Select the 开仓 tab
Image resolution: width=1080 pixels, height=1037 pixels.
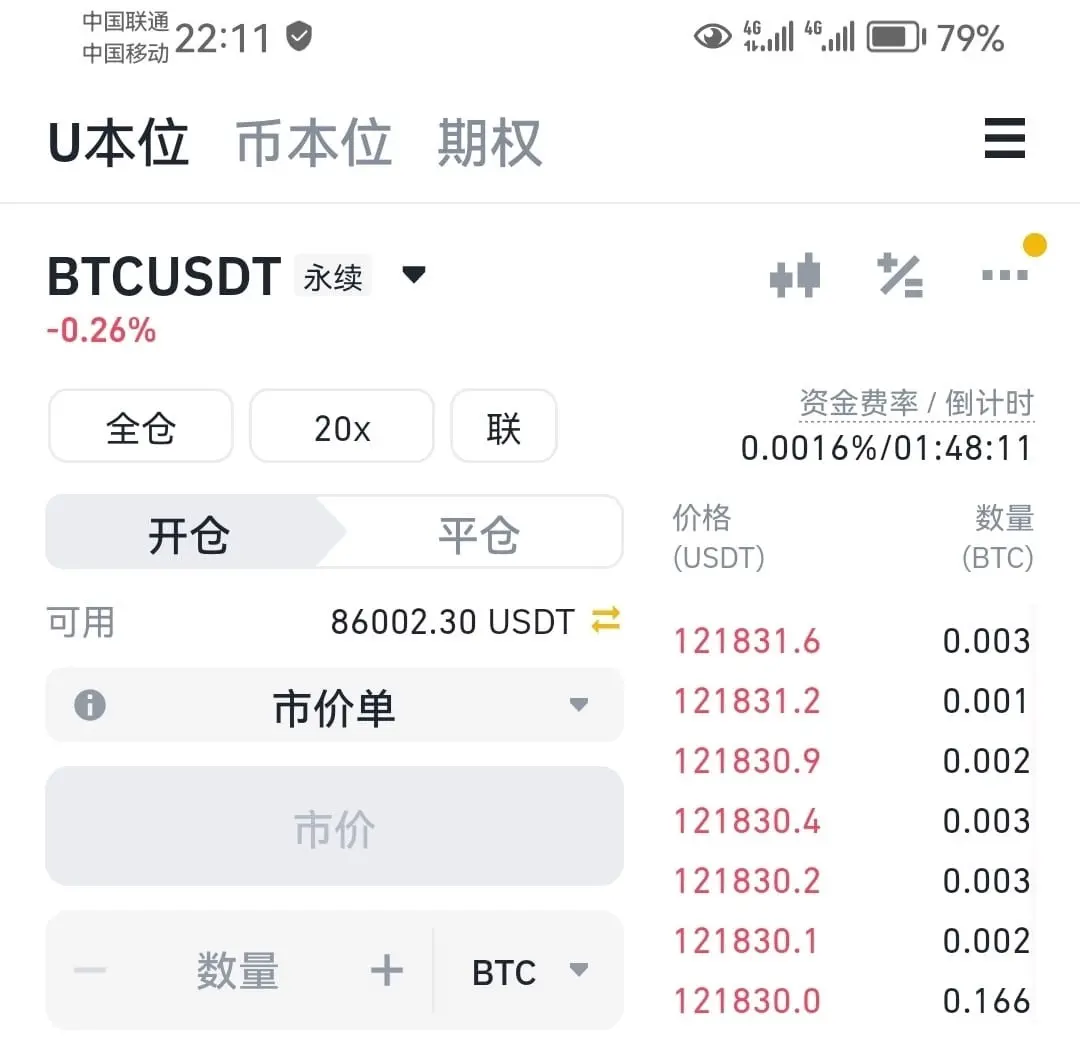click(x=189, y=534)
